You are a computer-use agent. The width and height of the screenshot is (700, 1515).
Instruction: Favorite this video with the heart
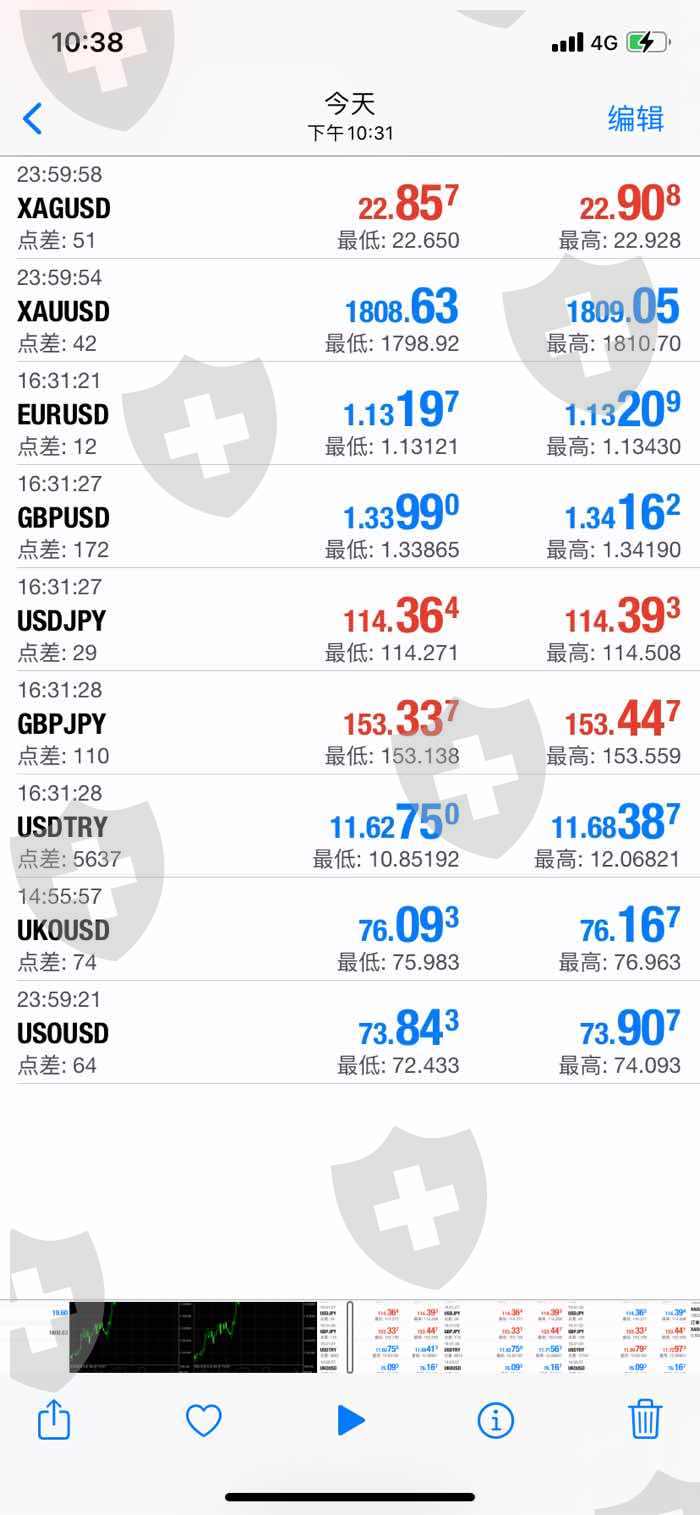pyautogui.click(x=204, y=1420)
